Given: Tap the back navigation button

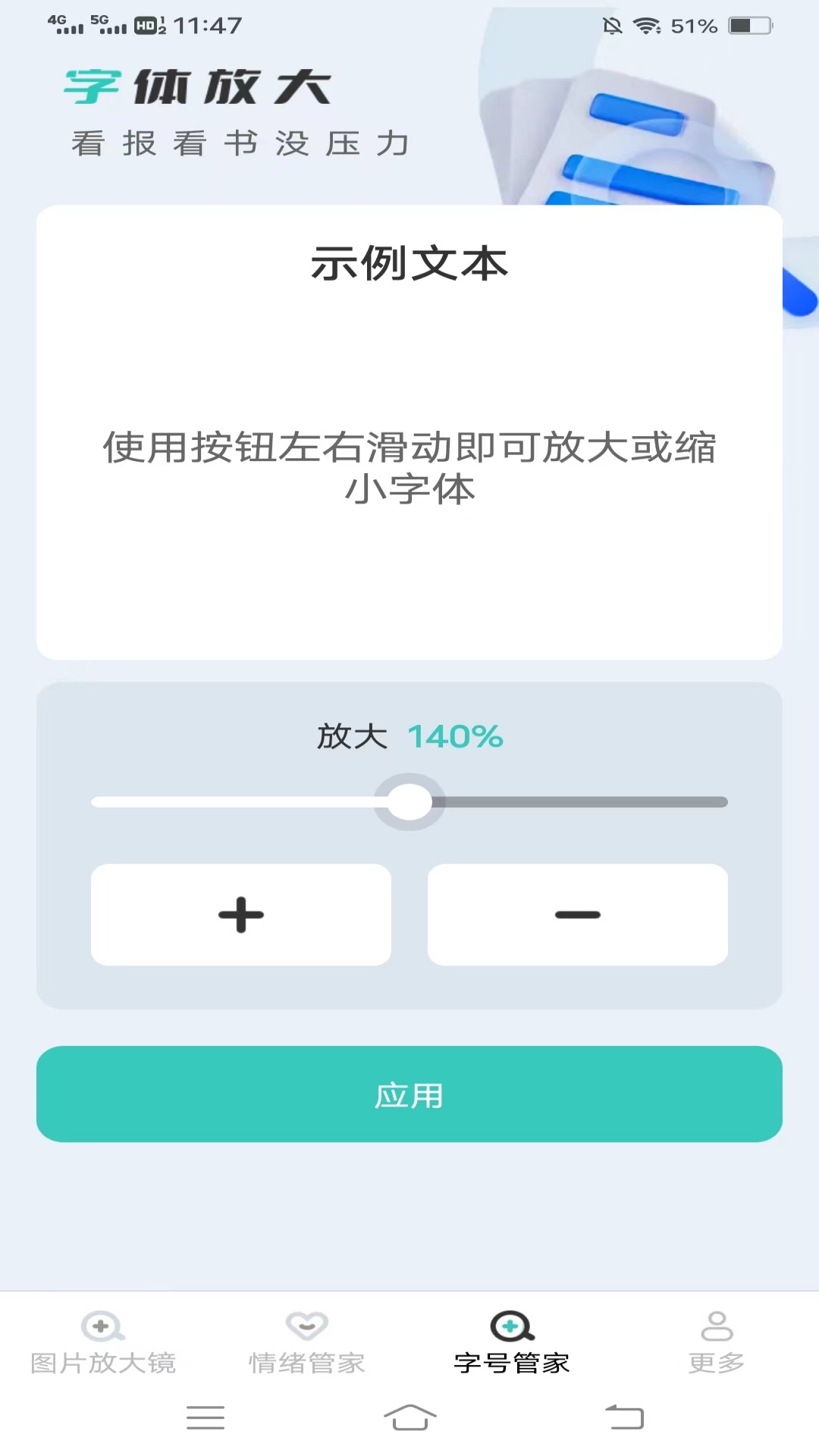Looking at the screenshot, I should pyautogui.click(x=621, y=1418).
